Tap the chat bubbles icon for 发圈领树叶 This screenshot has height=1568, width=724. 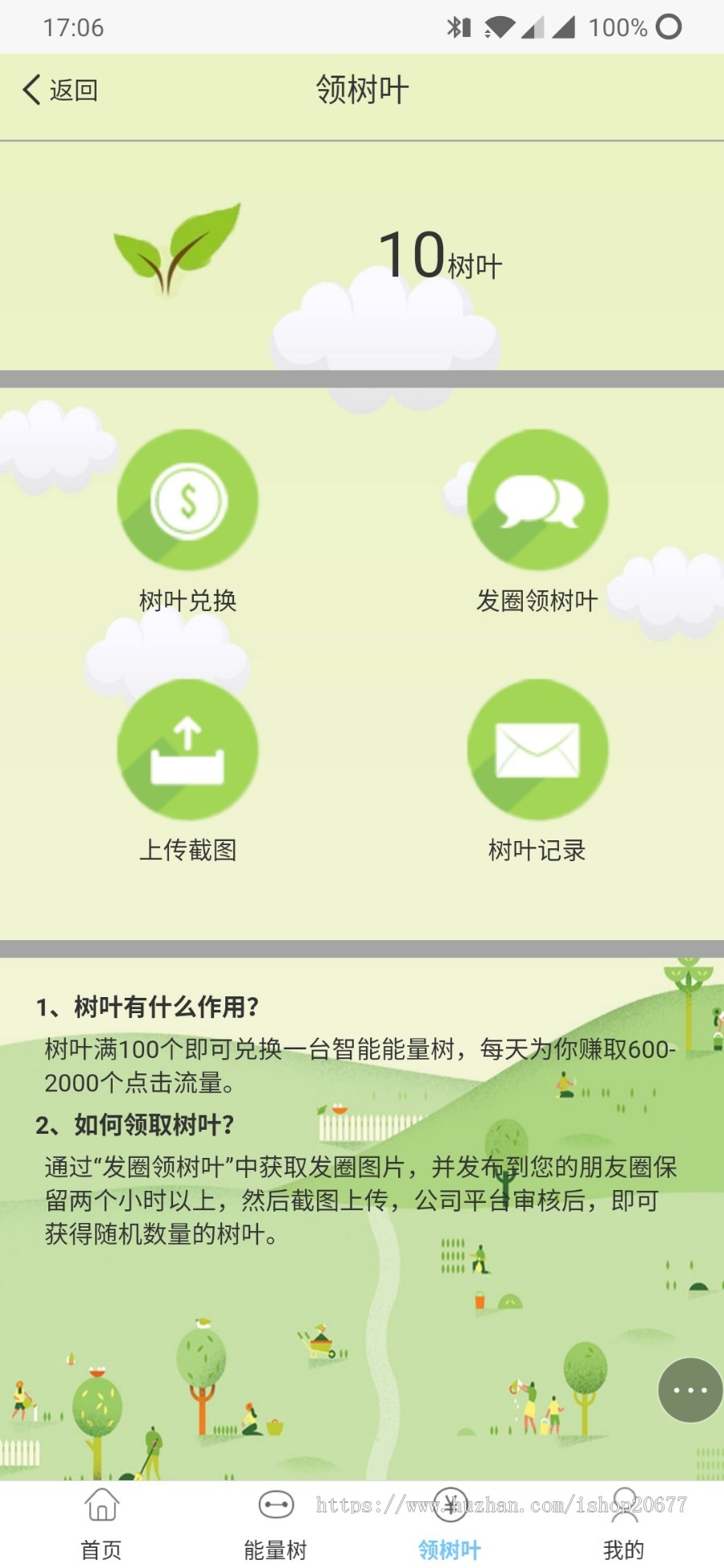pos(539,499)
